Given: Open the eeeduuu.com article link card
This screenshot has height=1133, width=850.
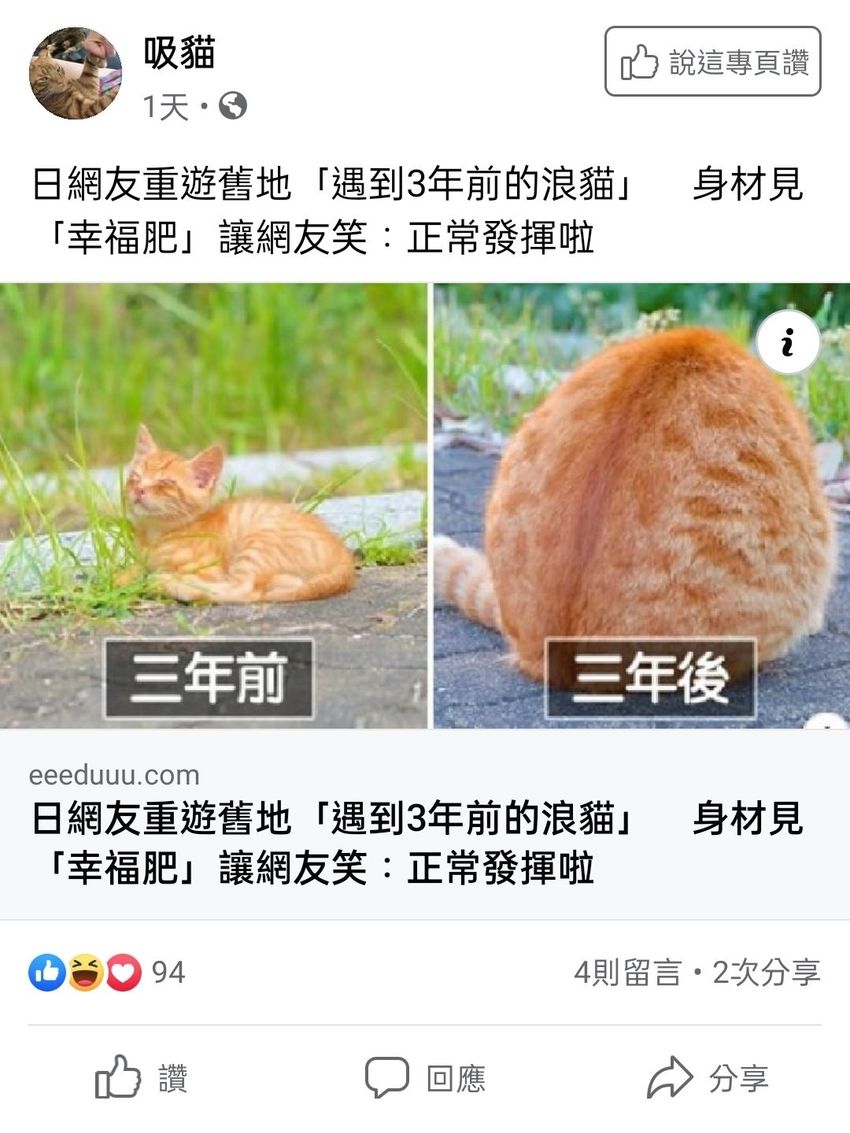Looking at the screenshot, I should [424, 823].
